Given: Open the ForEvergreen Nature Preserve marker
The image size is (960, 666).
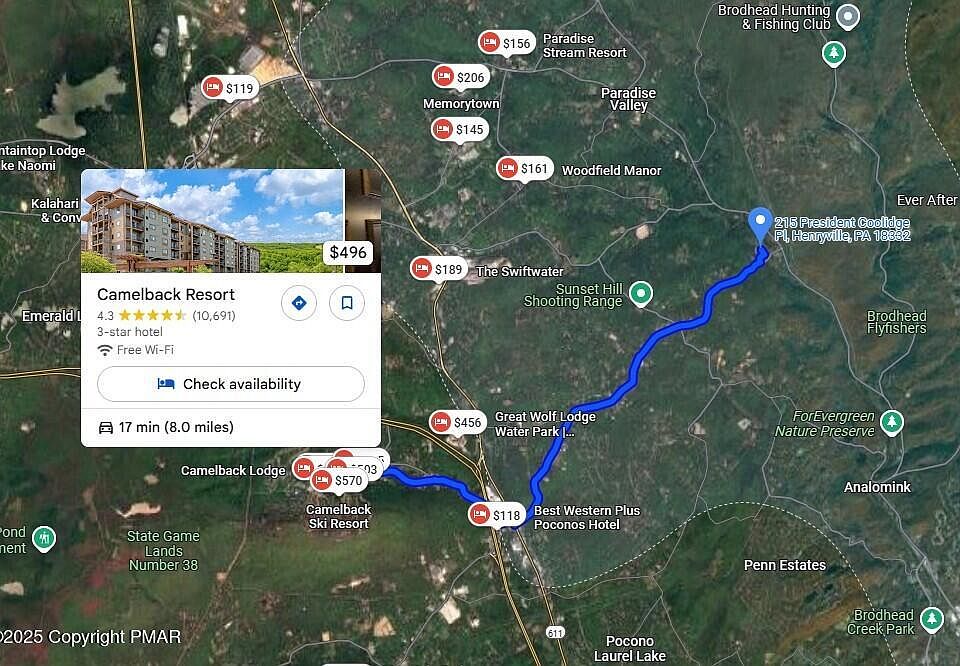Looking at the screenshot, I should (x=892, y=423).
